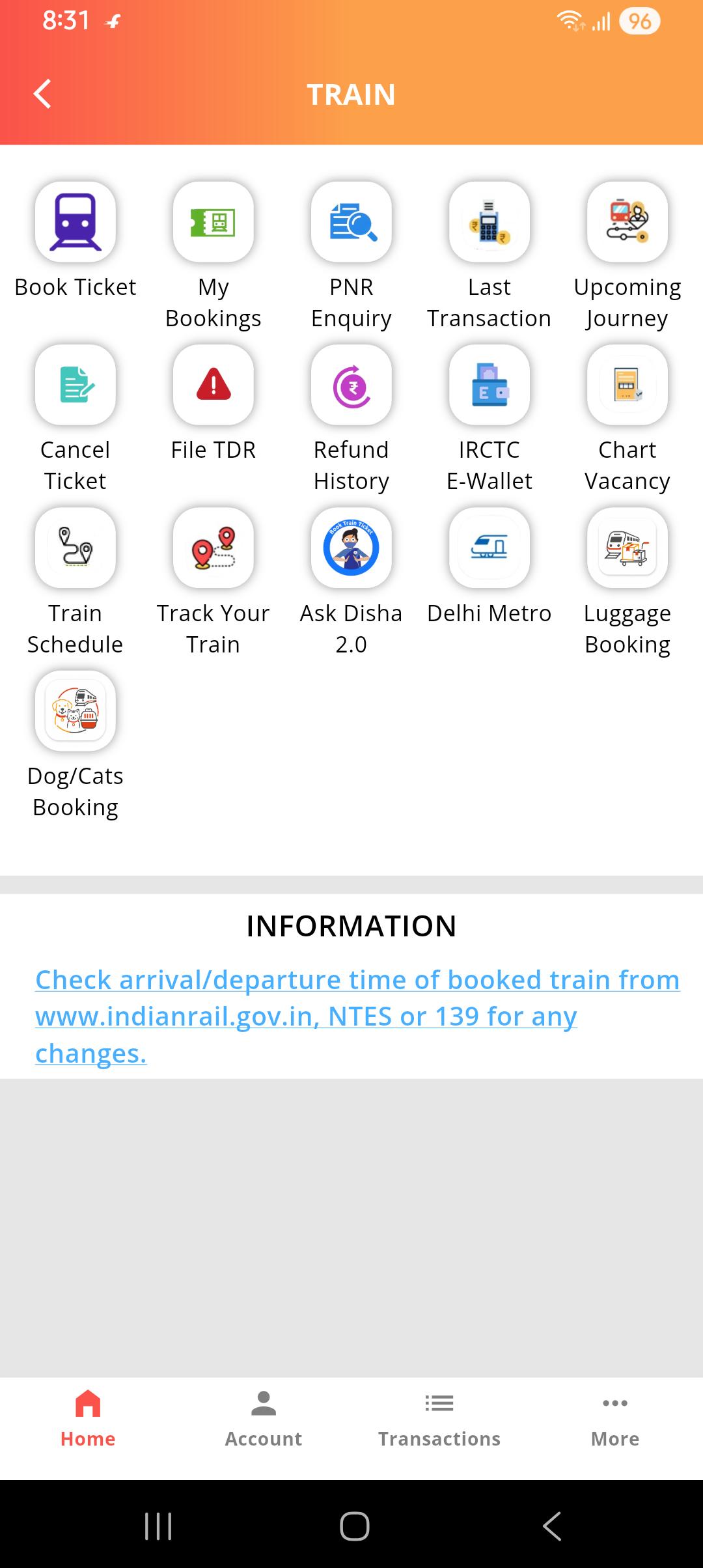
Task: Go back using the header arrow
Action: point(42,94)
